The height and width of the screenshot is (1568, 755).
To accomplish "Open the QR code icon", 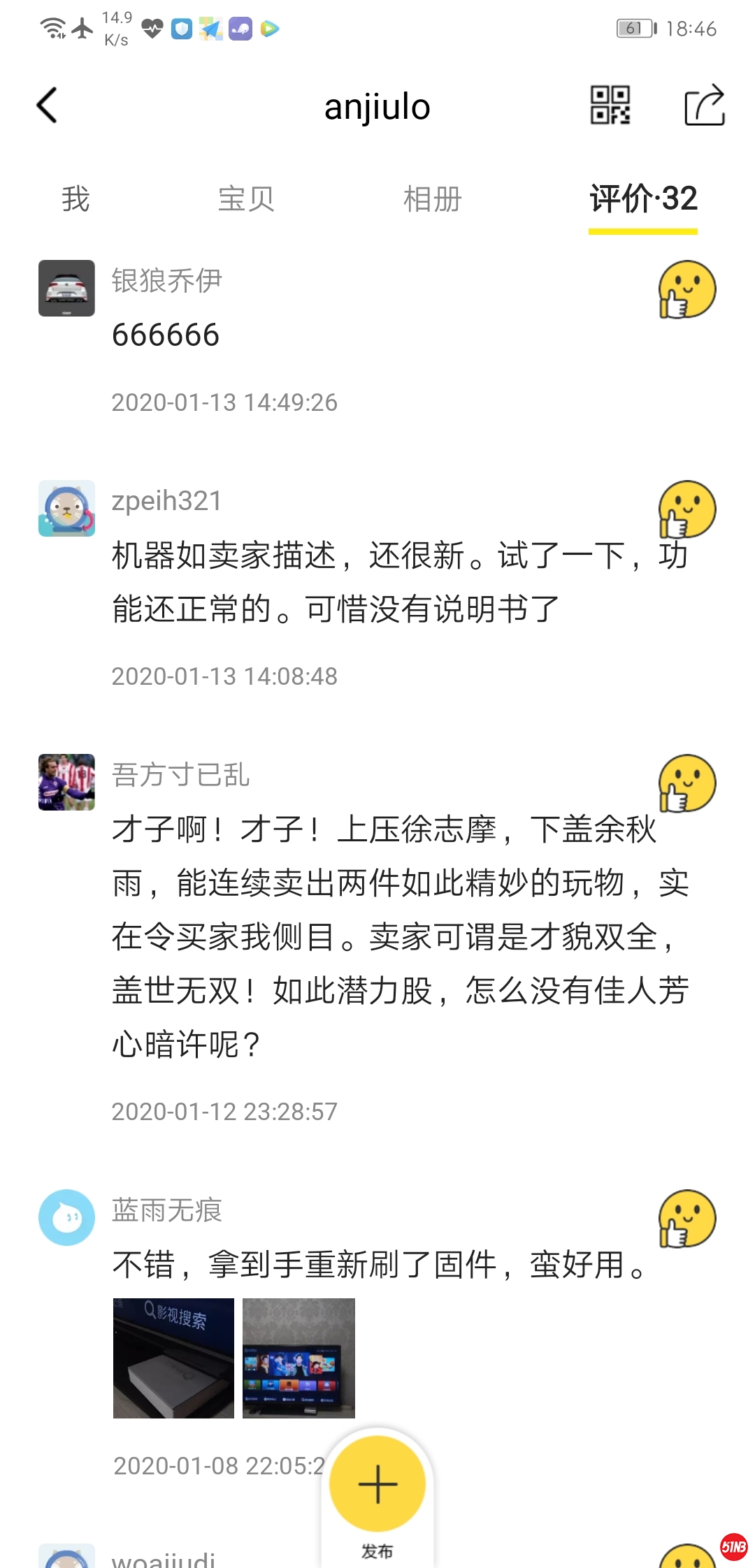I will [x=610, y=106].
